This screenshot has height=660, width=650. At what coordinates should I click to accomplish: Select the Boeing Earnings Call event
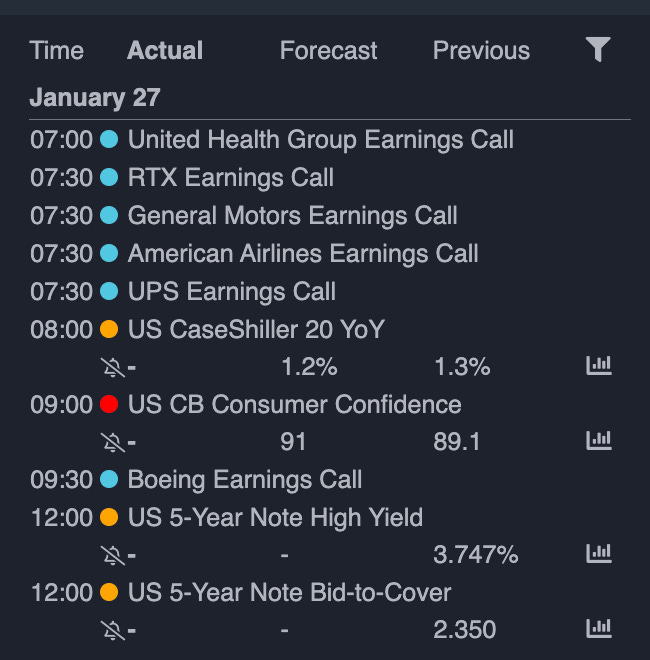244,480
